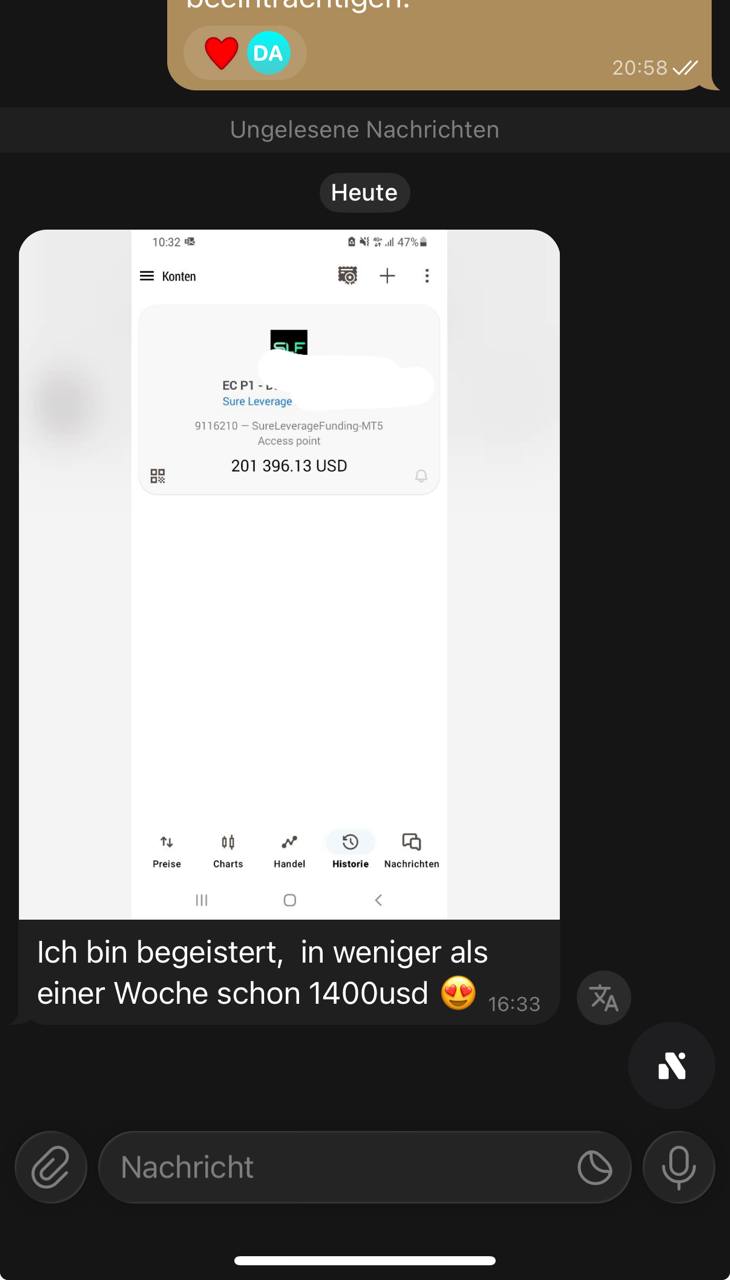Viewport: 730px width, 1280px height.
Task: Toggle the account notification bell
Action: pyautogui.click(x=421, y=476)
